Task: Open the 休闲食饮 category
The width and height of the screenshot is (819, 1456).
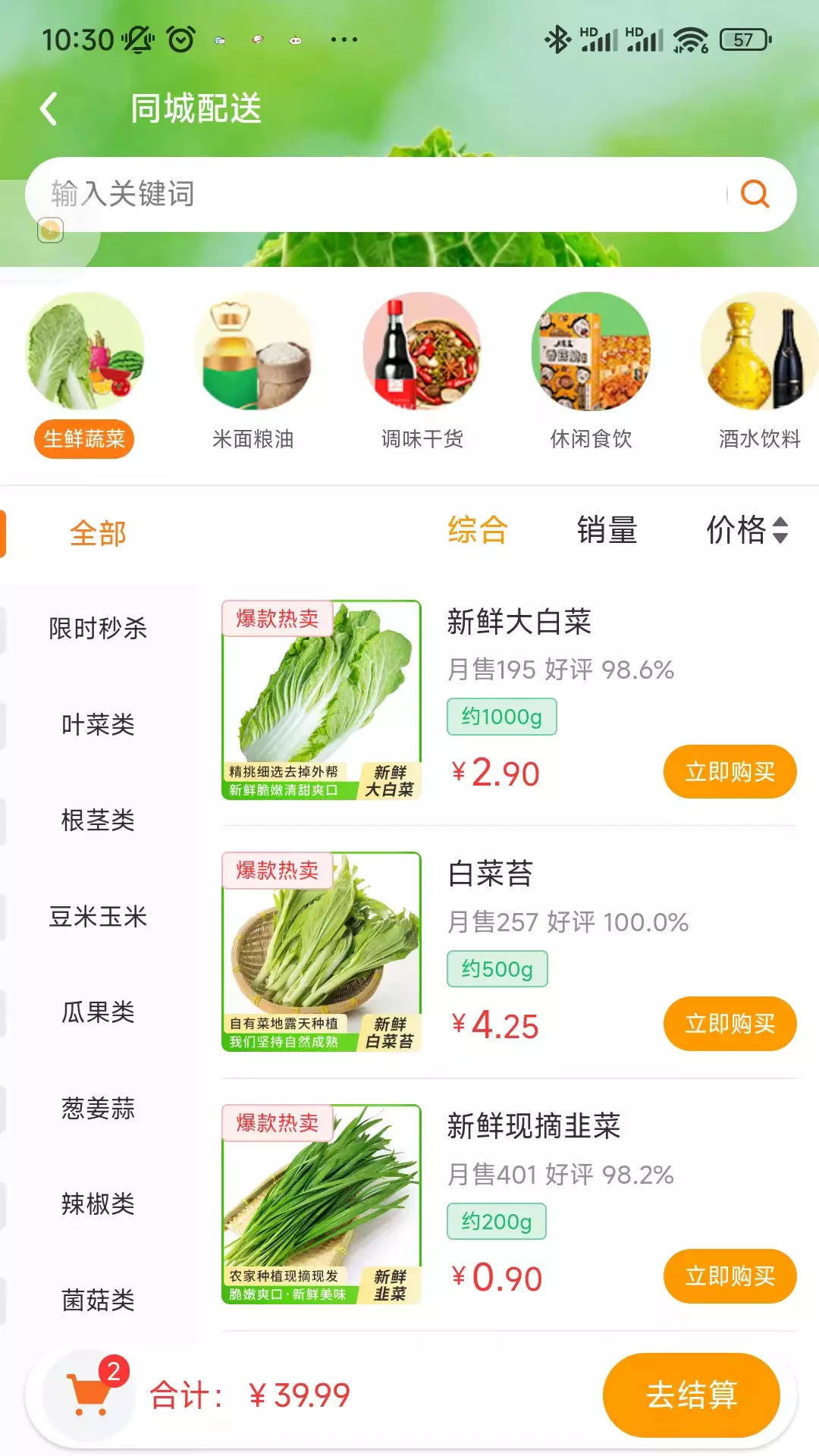Action: click(591, 372)
